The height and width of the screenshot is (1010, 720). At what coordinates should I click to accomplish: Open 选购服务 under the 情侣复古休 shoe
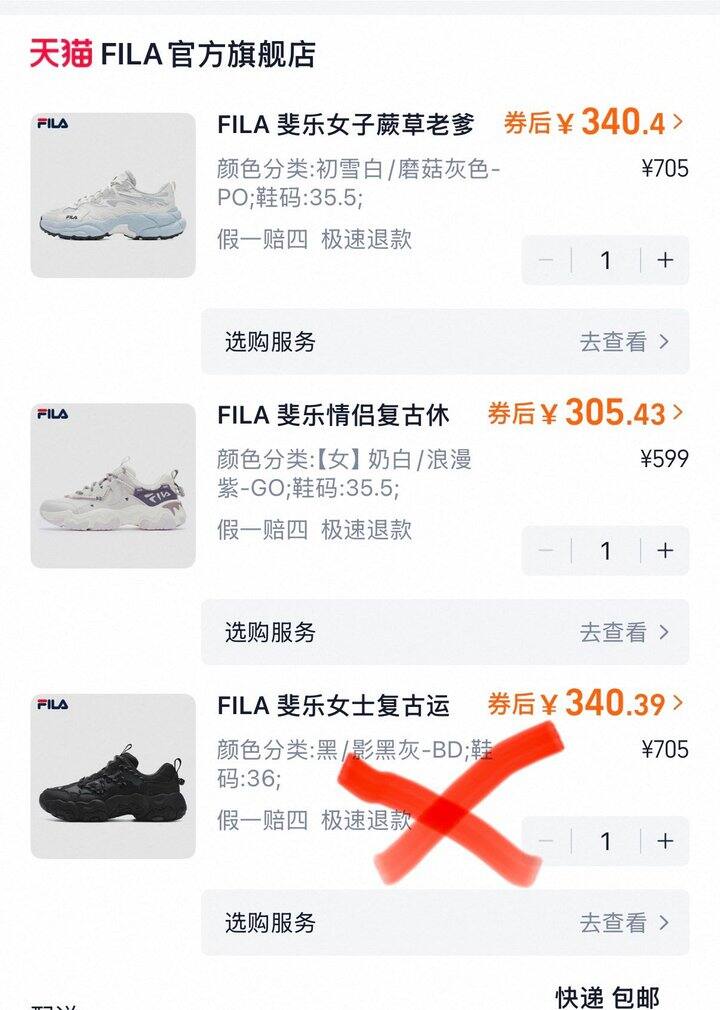[x=445, y=632]
